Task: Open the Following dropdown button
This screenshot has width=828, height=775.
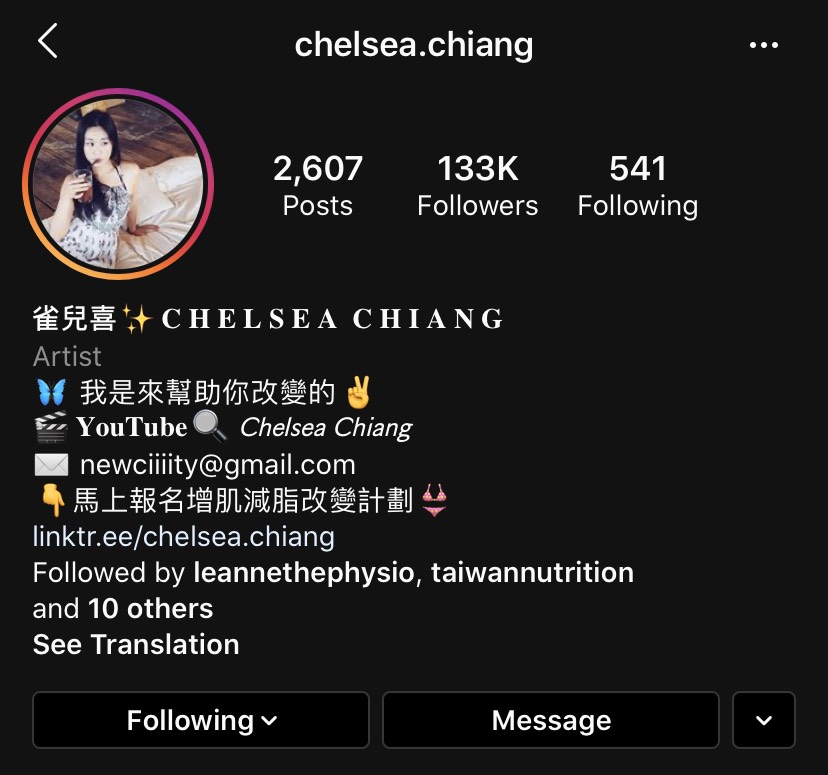Action: (x=201, y=720)
